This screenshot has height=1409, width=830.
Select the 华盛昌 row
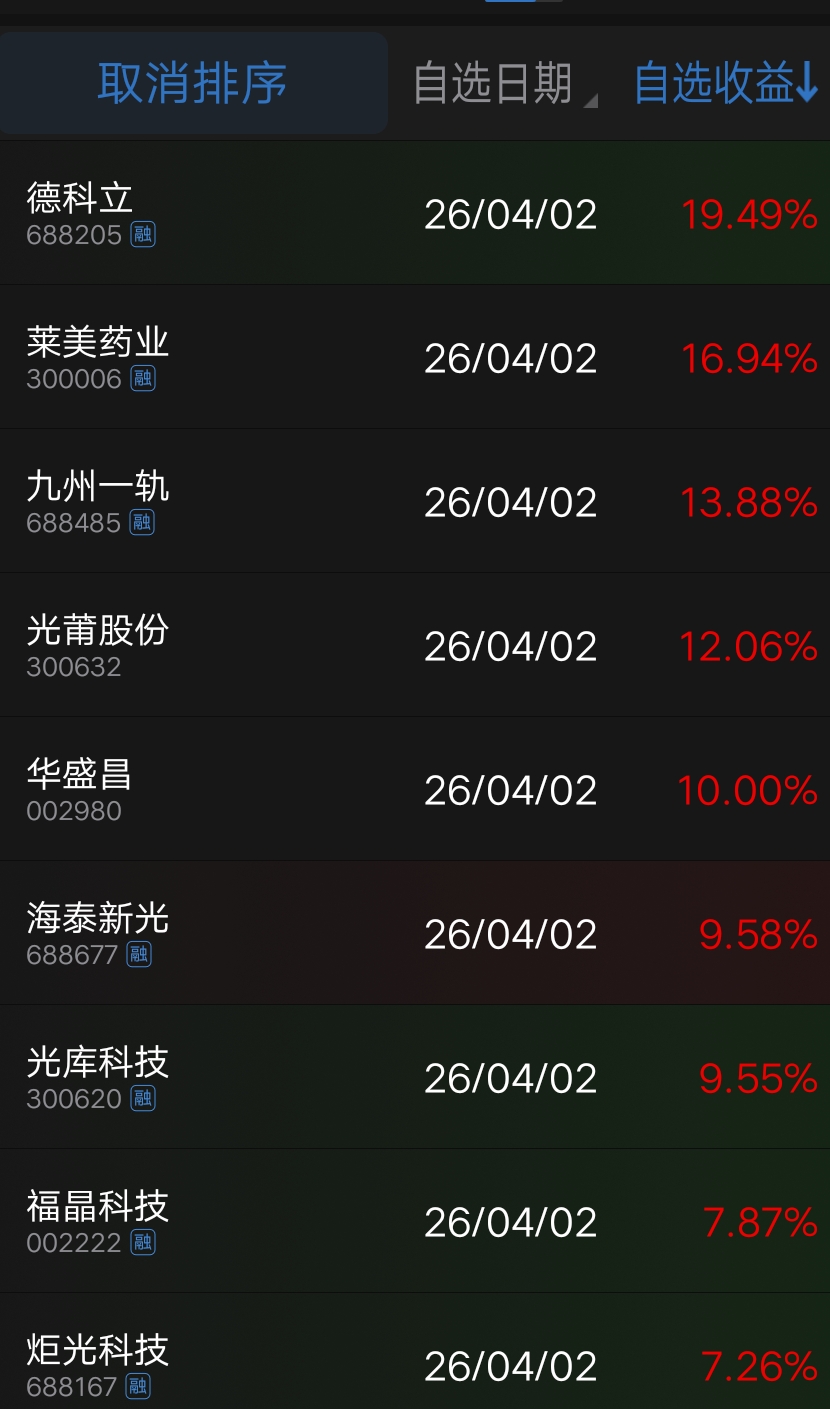click(80, 789)
